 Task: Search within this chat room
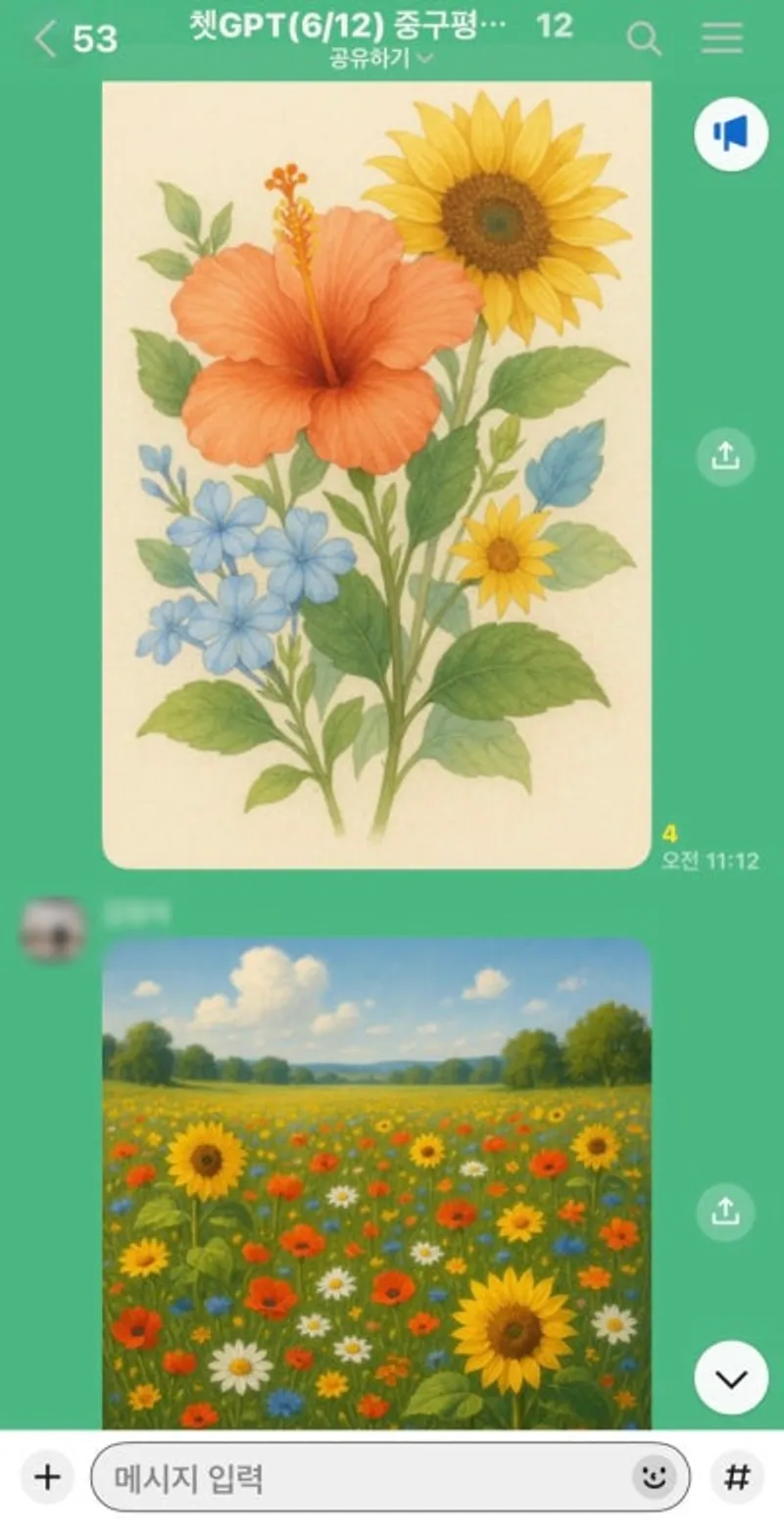[644, 39]
